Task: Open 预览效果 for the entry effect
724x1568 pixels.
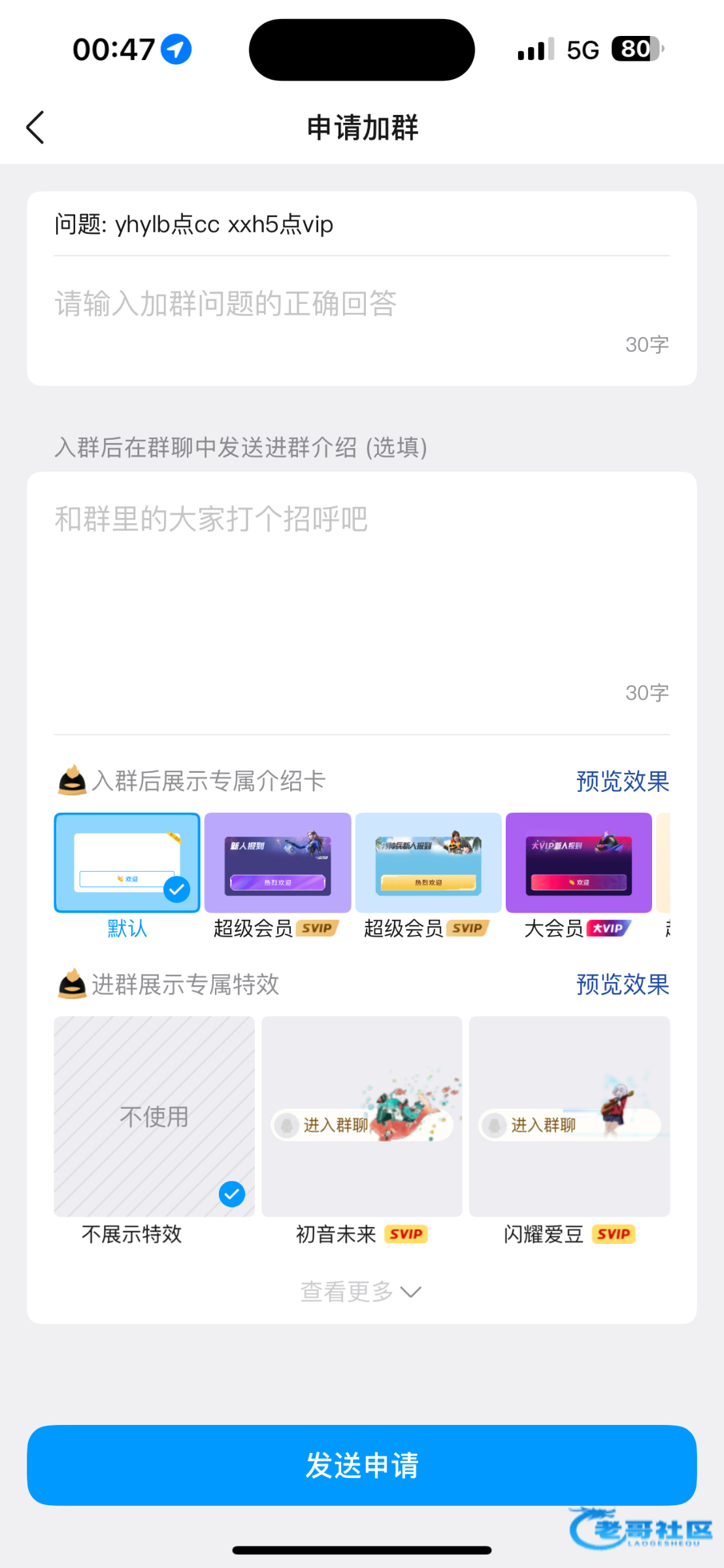Action: (622, 985)
